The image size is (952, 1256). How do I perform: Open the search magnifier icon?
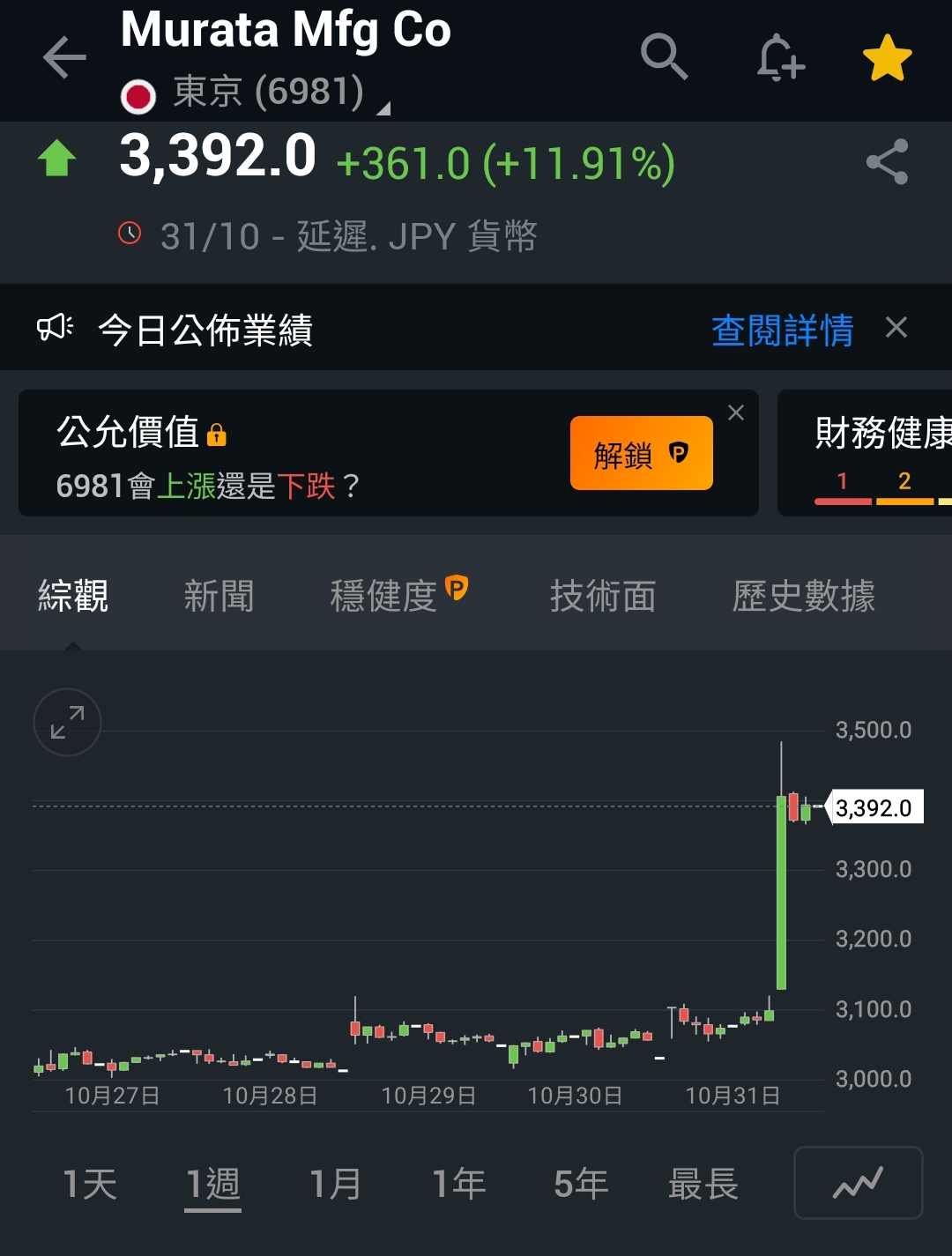[664, 57]
